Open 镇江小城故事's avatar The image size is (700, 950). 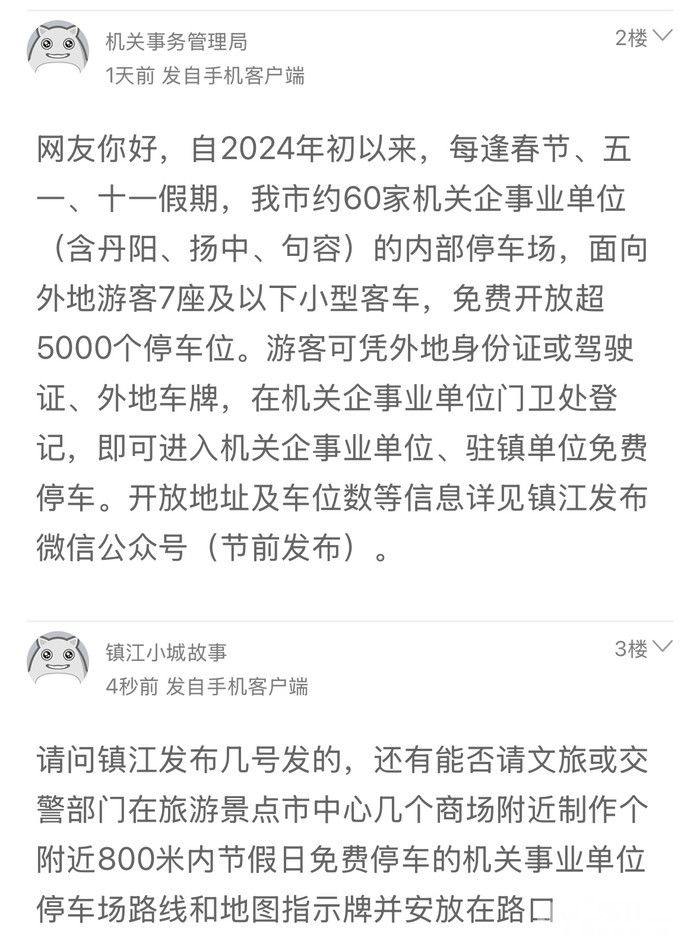pyautogui.click(x=58, y=661)
